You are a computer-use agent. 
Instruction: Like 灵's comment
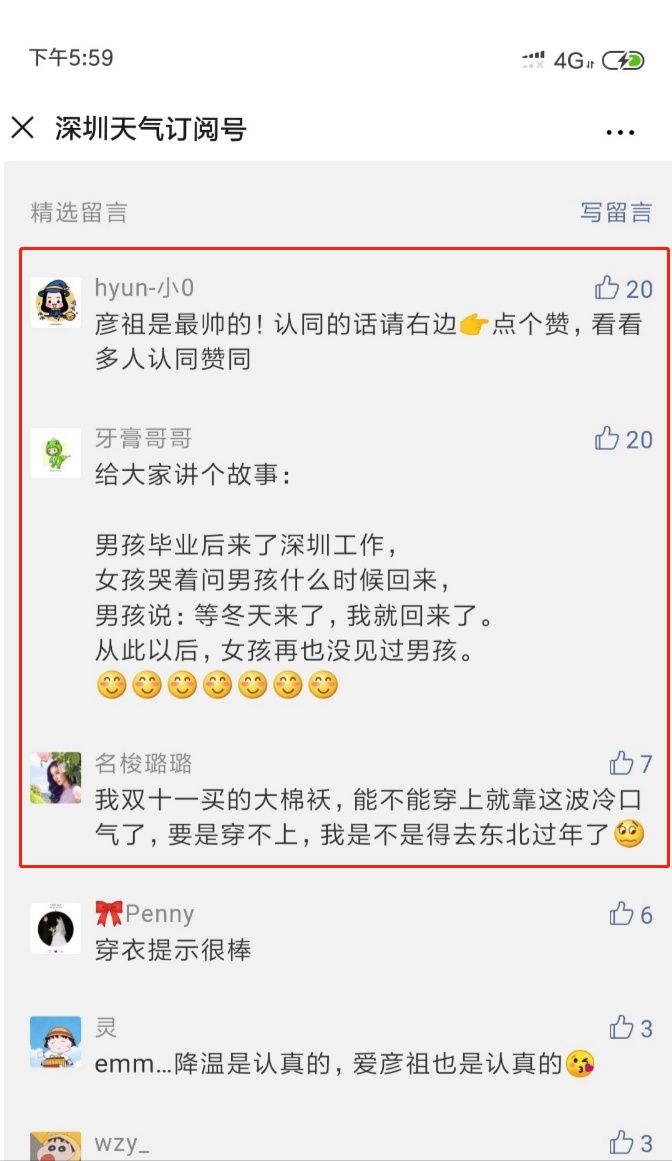[x=631, y=1028]
